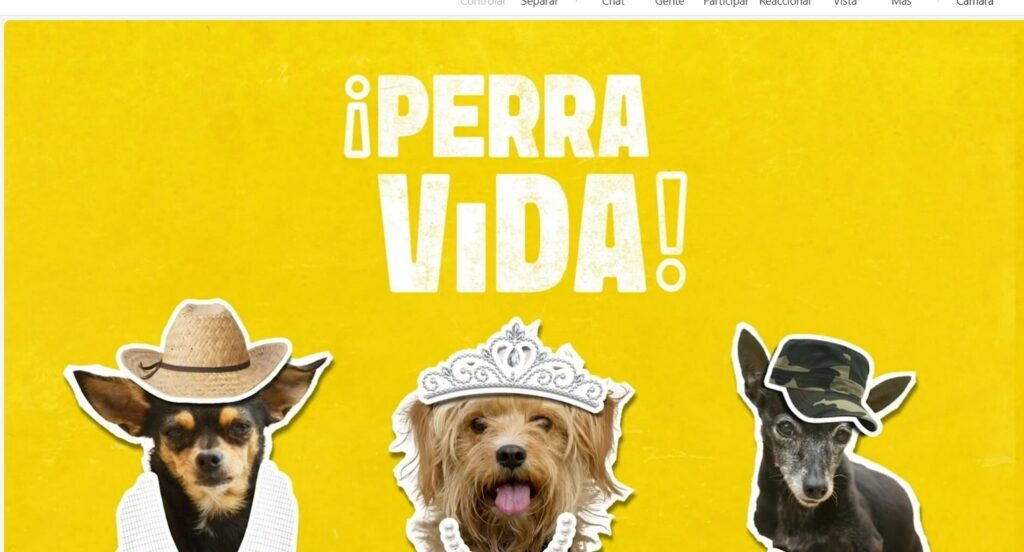The width and height of the screenshot is (1024, 552).
Task: Toggle the Cámara button
Action: click(x=974, y=3)
